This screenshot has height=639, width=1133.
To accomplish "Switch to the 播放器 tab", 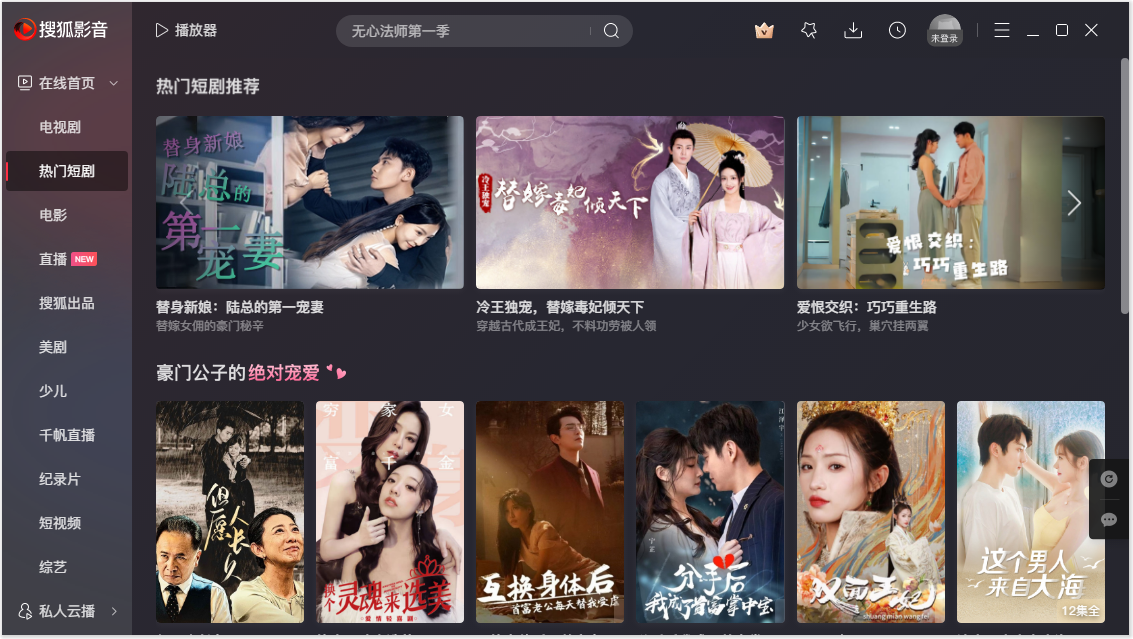I will [x=186, y=31].
